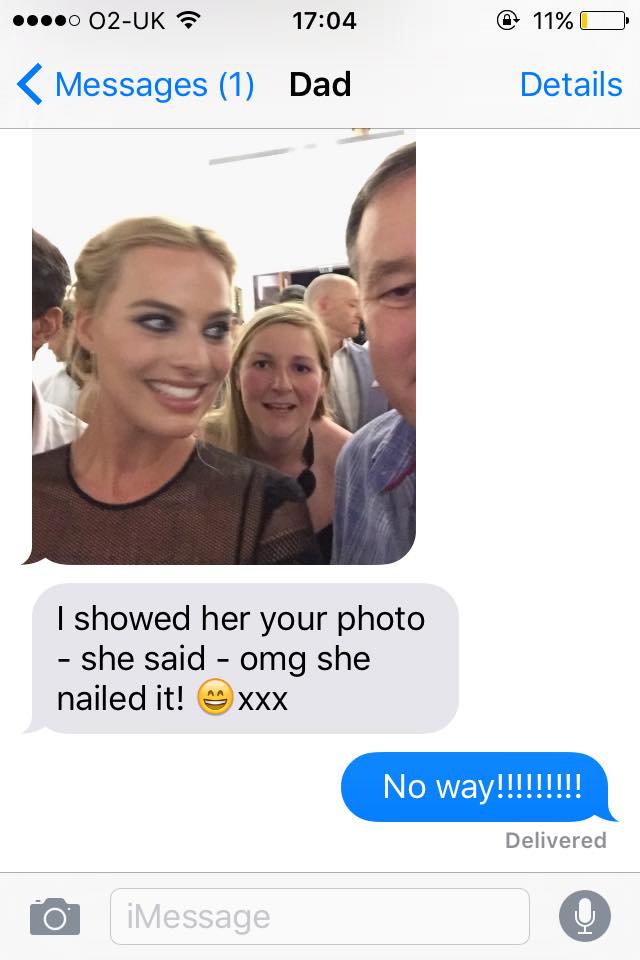Open the photo Dad sent

[x=224, y=345]
